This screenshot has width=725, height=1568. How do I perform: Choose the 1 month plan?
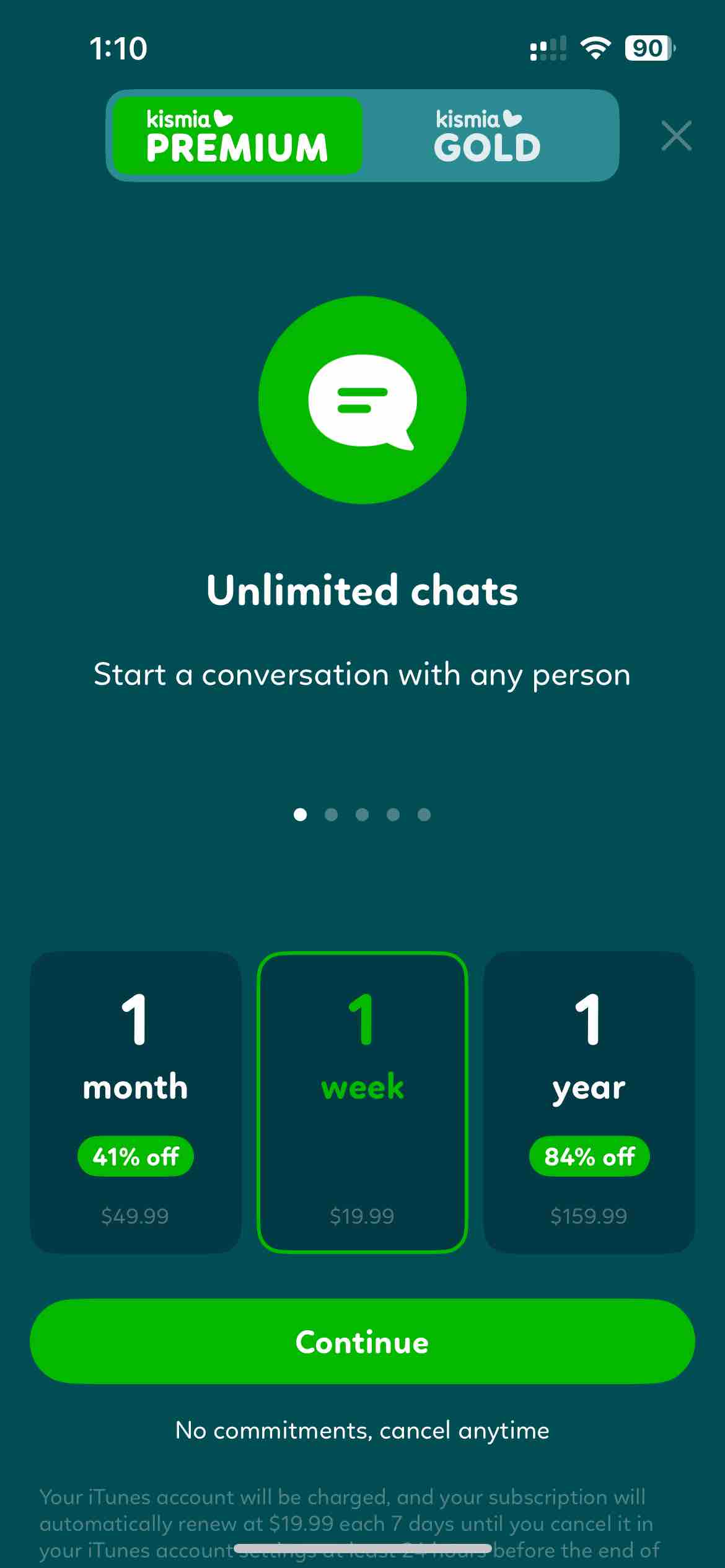pyautogui.click(x=135, y=1102)
